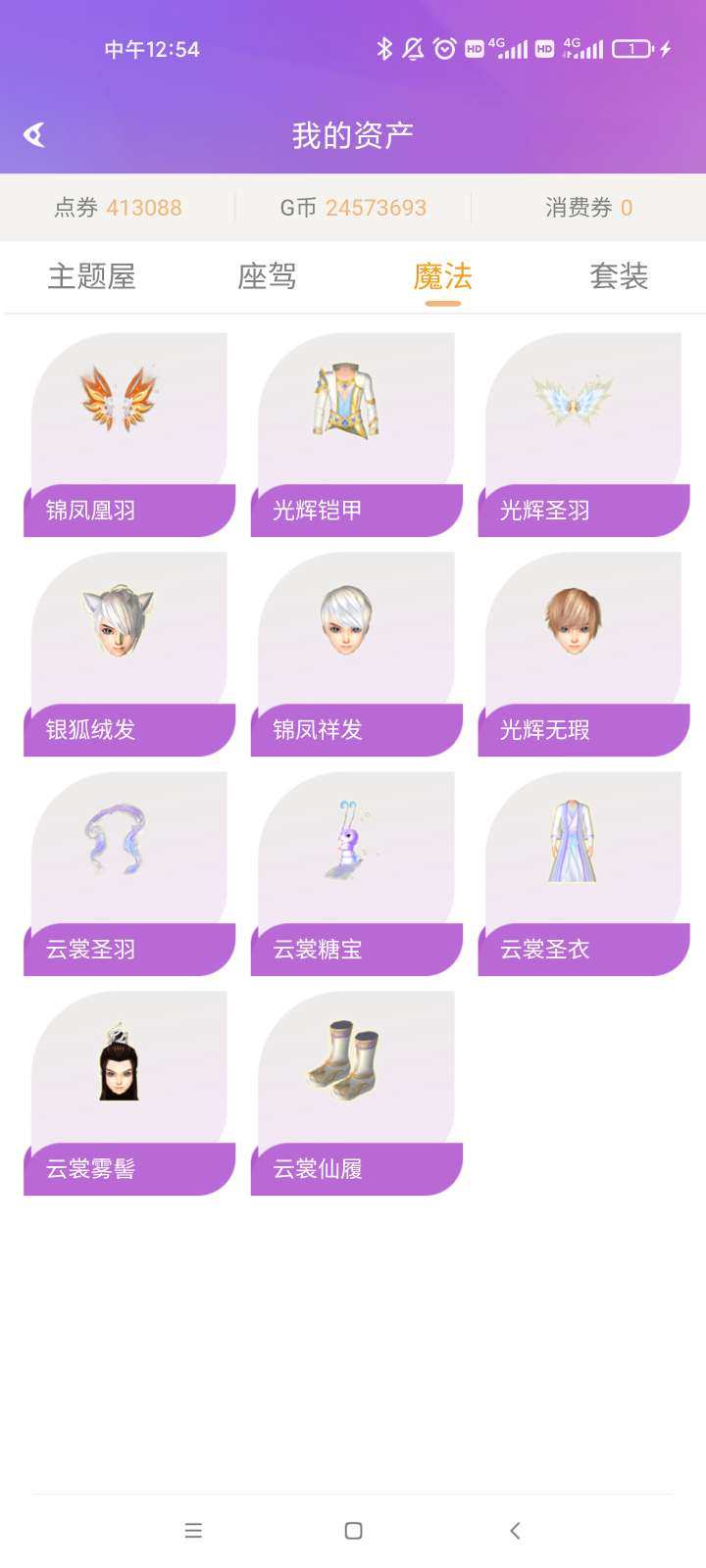The width and height of the screenshot is (706, 1568).
Task: Tap the 云裳圣羽 item thumbnail
Action: (x=128, y=848)
